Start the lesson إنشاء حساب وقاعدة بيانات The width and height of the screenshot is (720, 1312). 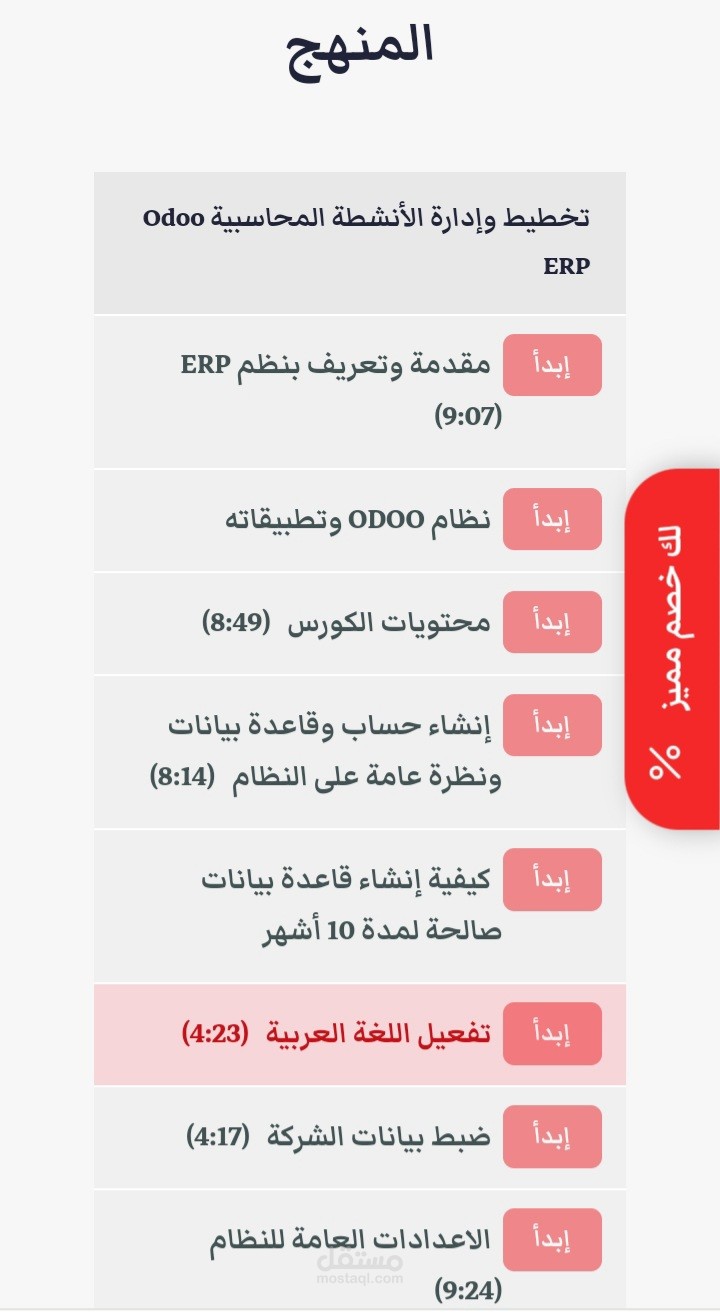click(552, 725)
